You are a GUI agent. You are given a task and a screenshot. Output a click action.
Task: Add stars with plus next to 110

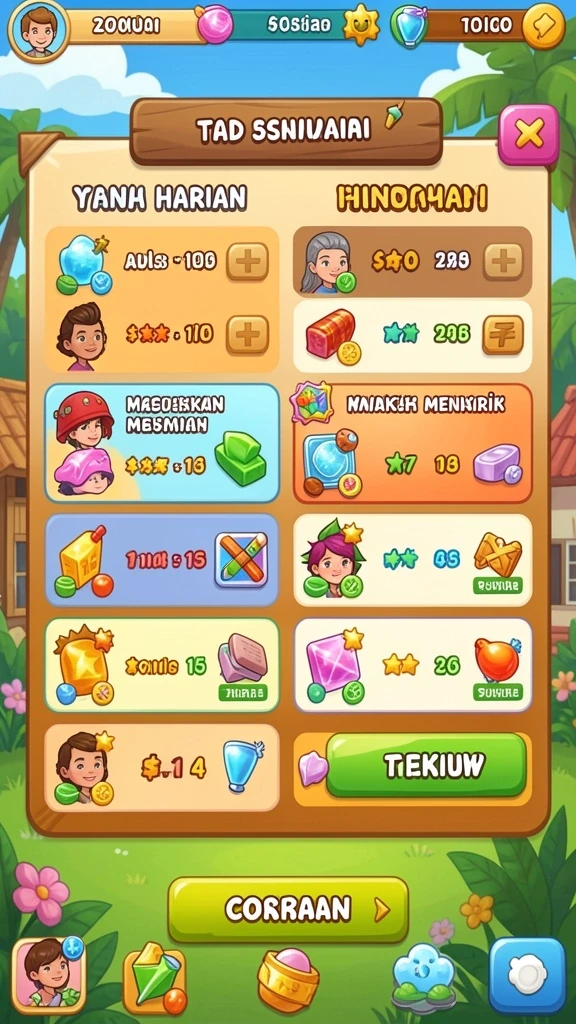[x=248, y=334]
